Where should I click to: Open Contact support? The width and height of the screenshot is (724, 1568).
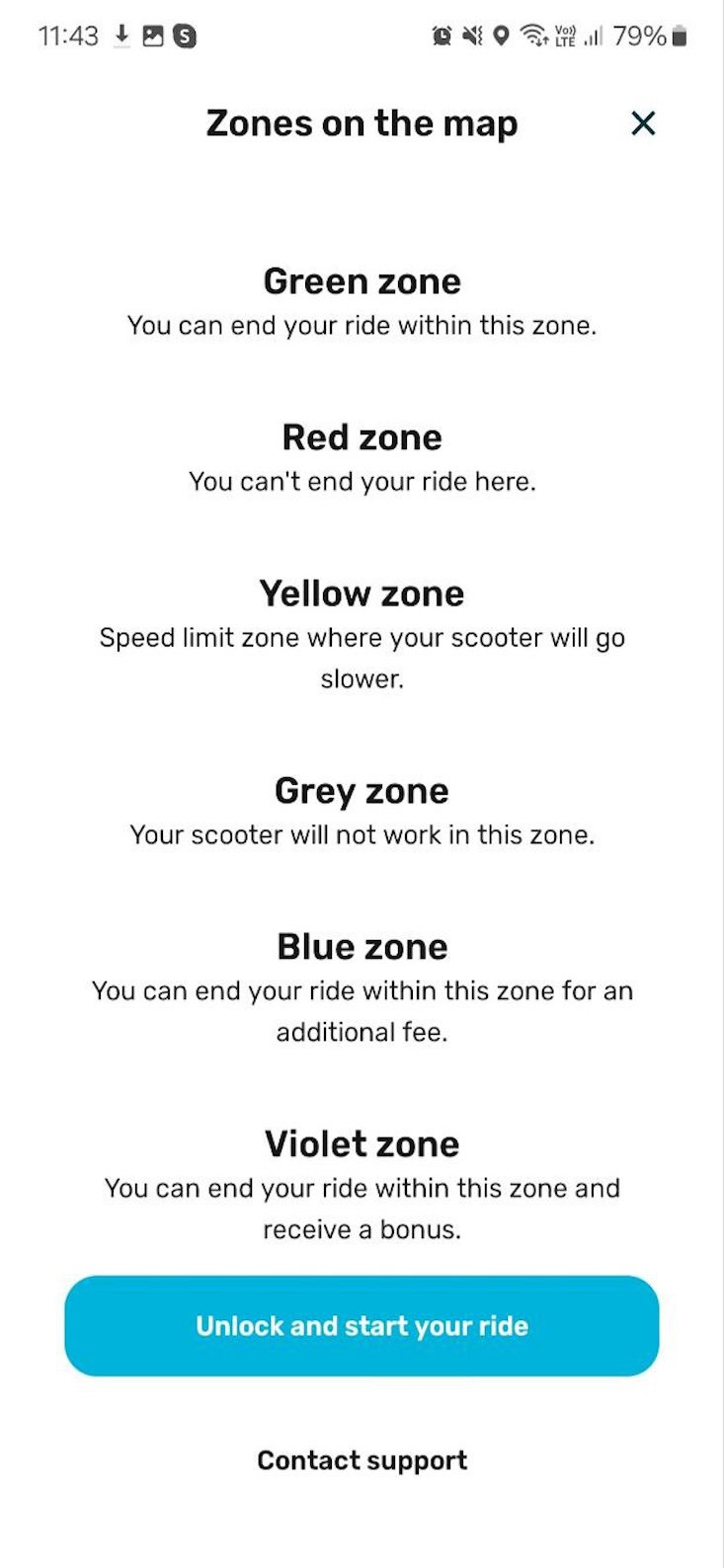point(362,1459)
